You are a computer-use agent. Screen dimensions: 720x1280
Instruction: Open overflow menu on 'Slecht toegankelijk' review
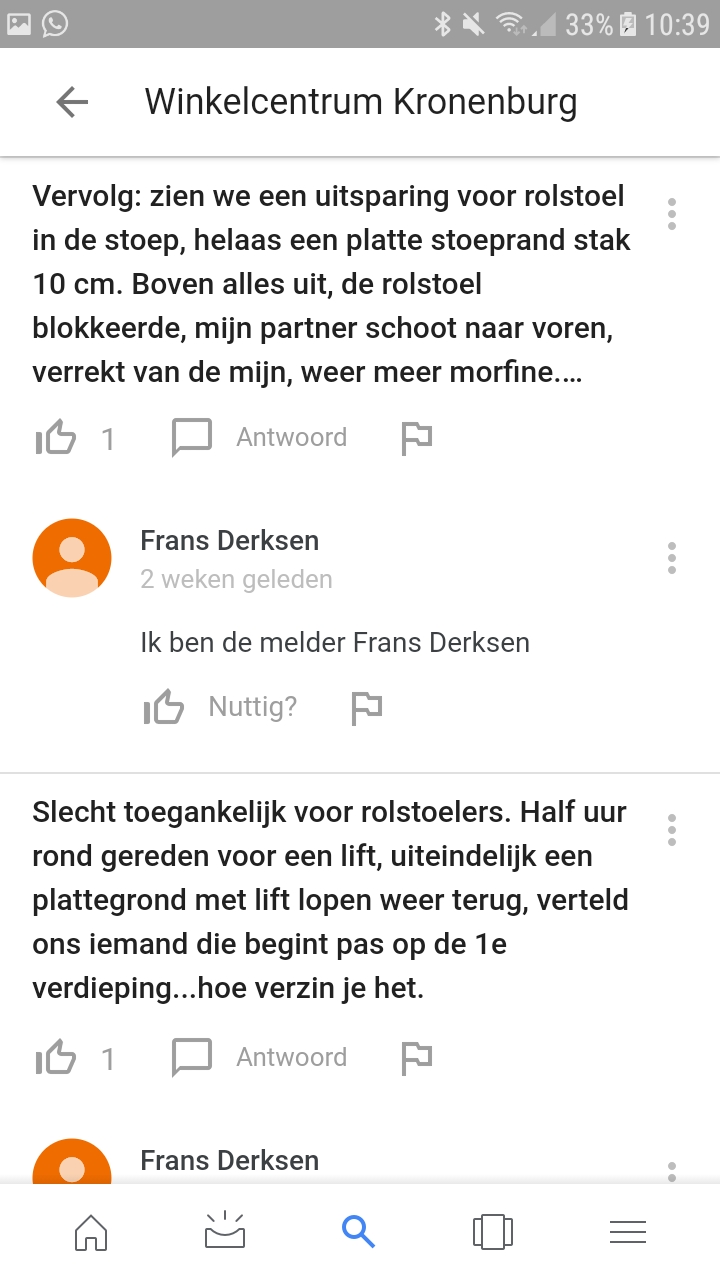672,830
